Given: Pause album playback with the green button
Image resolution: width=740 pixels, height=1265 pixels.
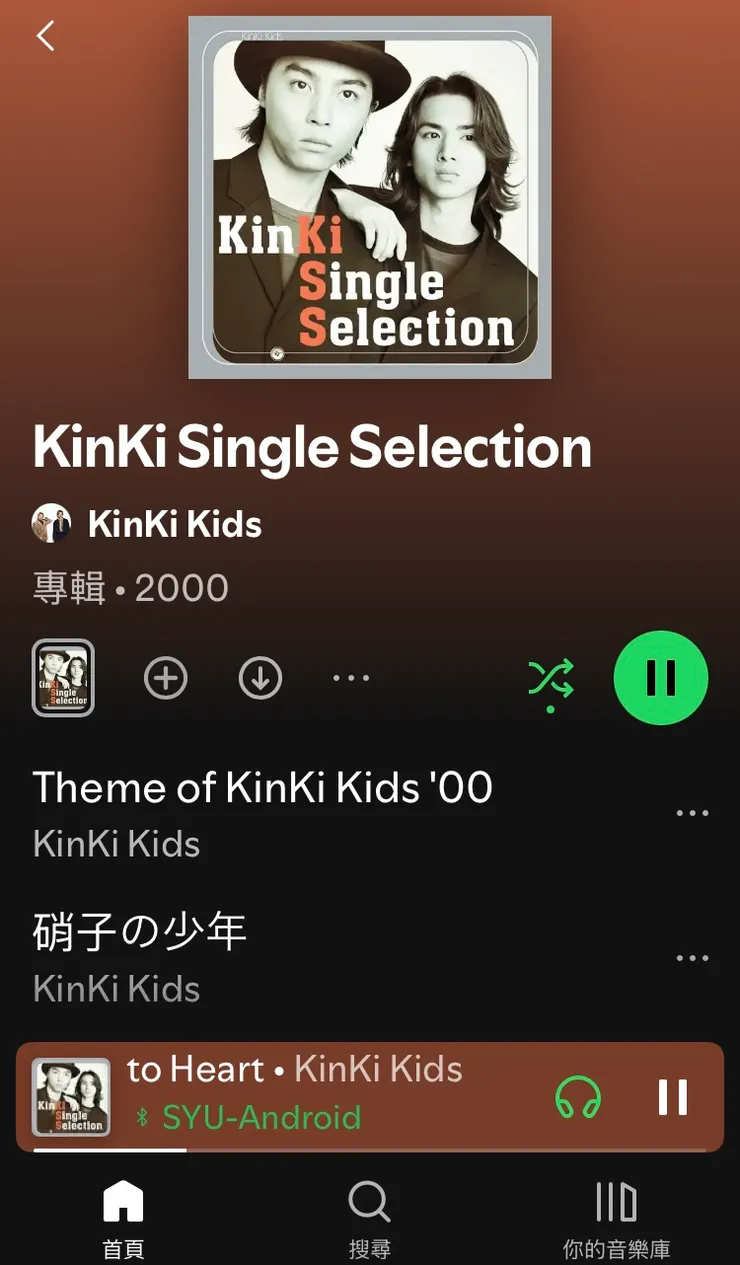Looking at the screenshot, I should point(660,678).
